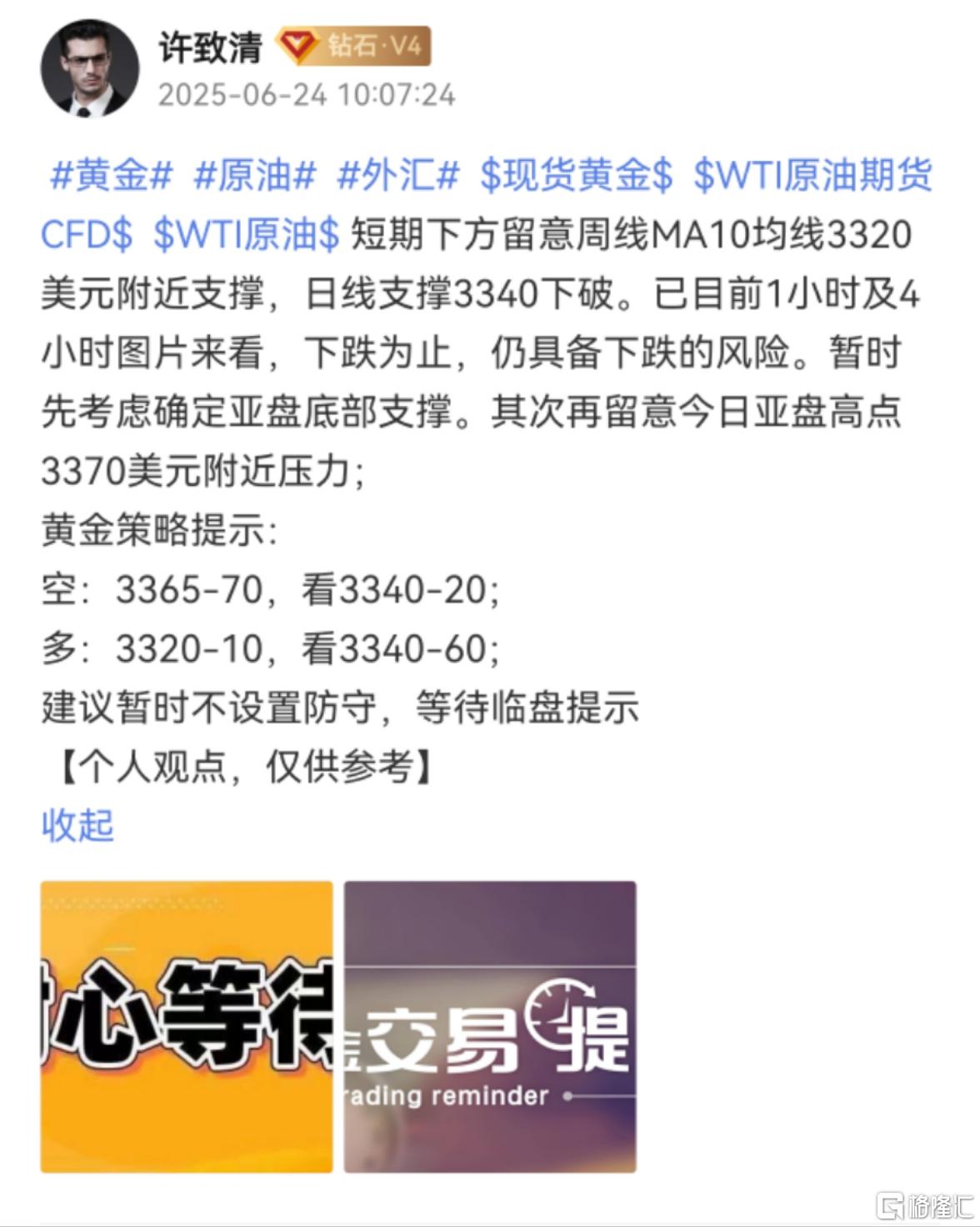Collapse the post with 收起

click(x=77, y=825)
